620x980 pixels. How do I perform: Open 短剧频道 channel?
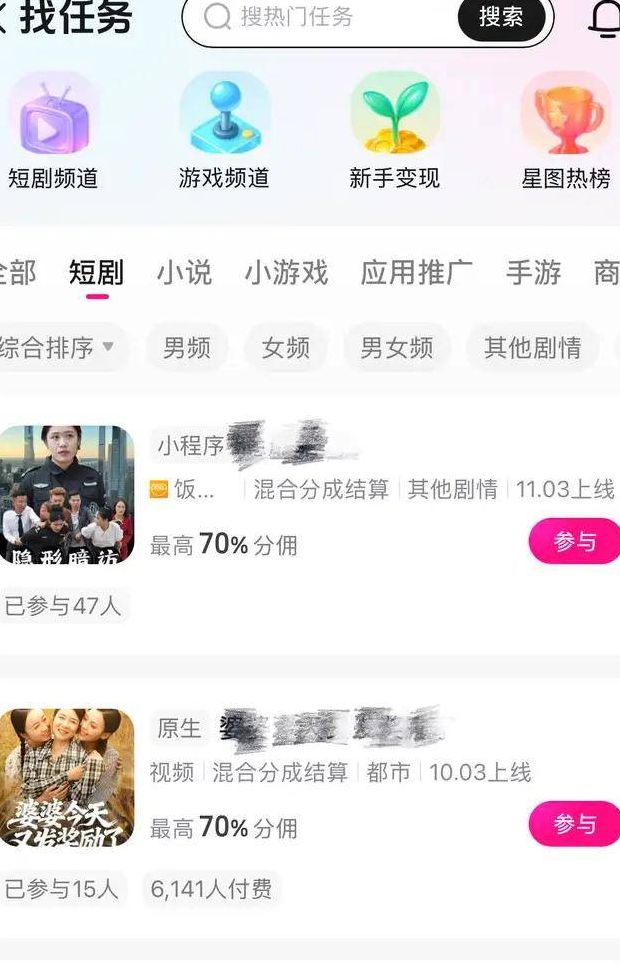tap(53, 132)
